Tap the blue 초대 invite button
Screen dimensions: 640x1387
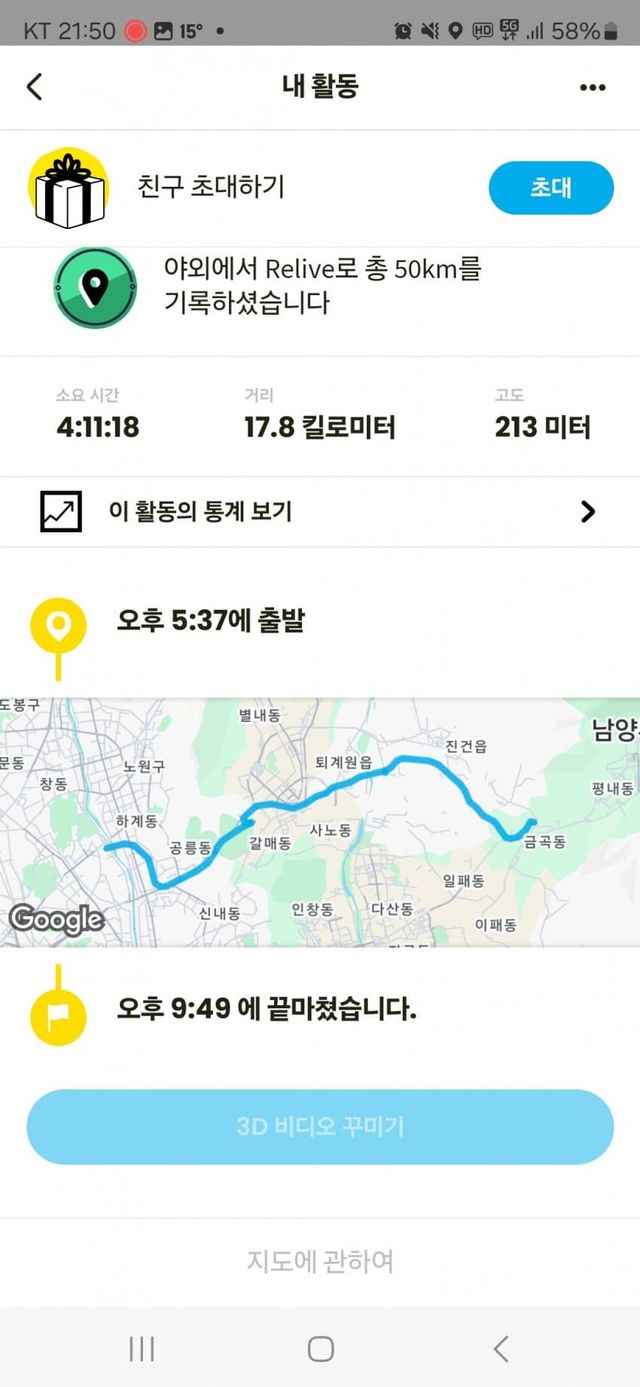point(550,188)
